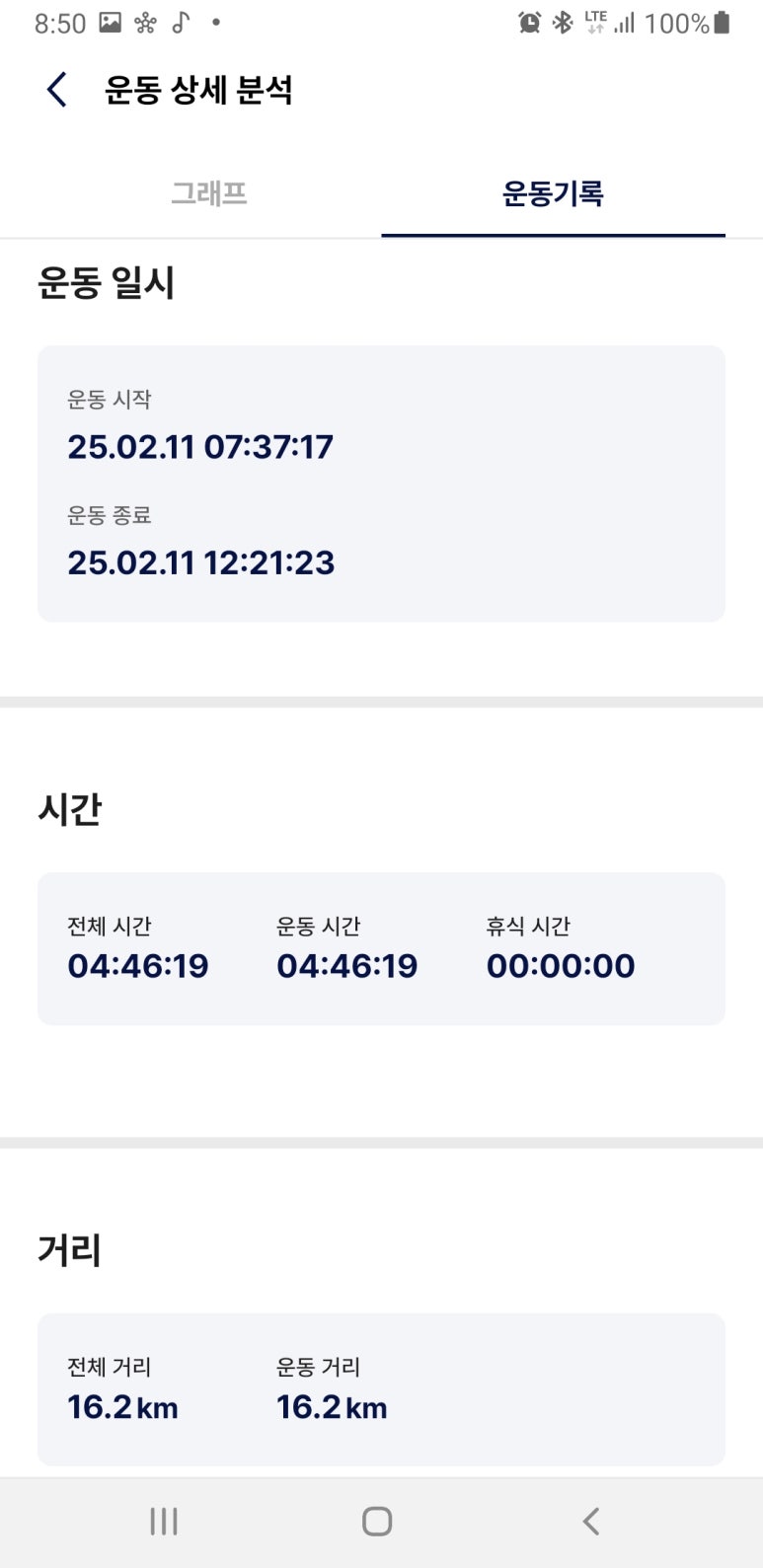Screen dimensions: 763x1568
Task: Open recent apps from navigation bar
Action: click(164, 1521)
